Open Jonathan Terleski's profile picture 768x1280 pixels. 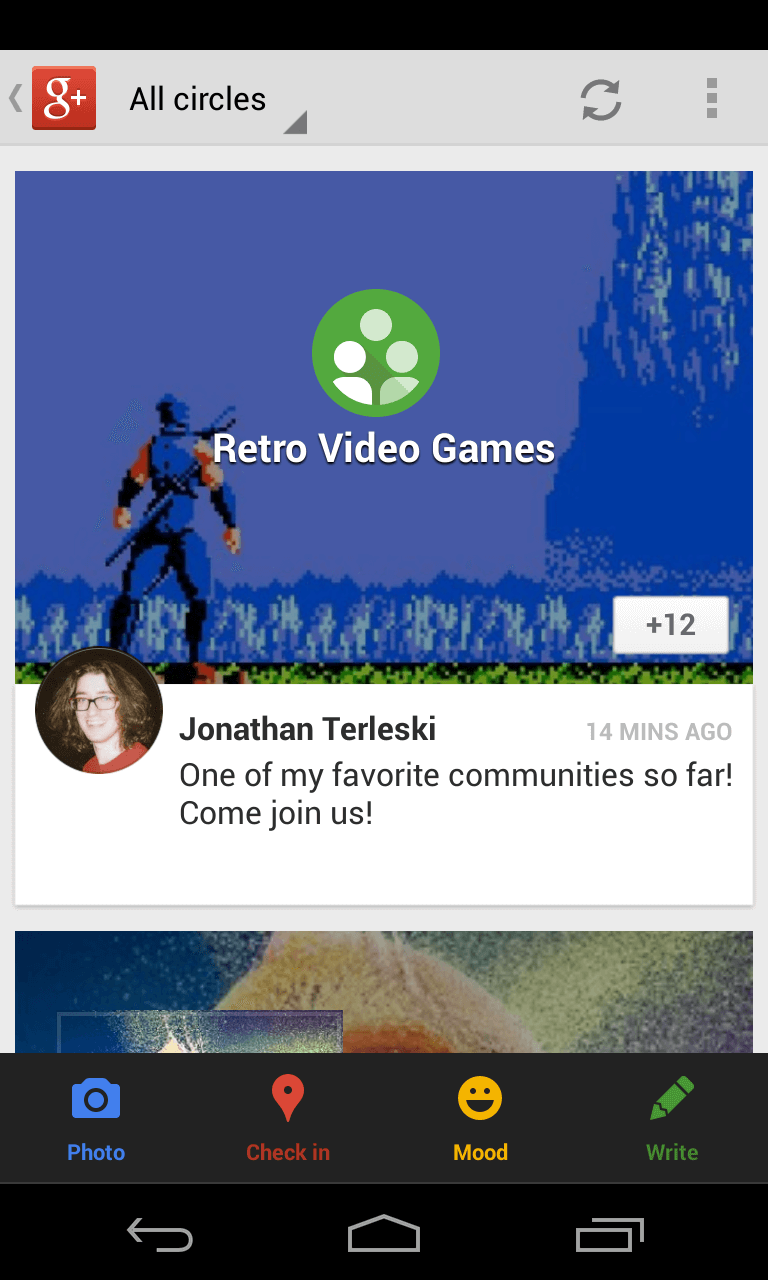[x=98, y=711]
